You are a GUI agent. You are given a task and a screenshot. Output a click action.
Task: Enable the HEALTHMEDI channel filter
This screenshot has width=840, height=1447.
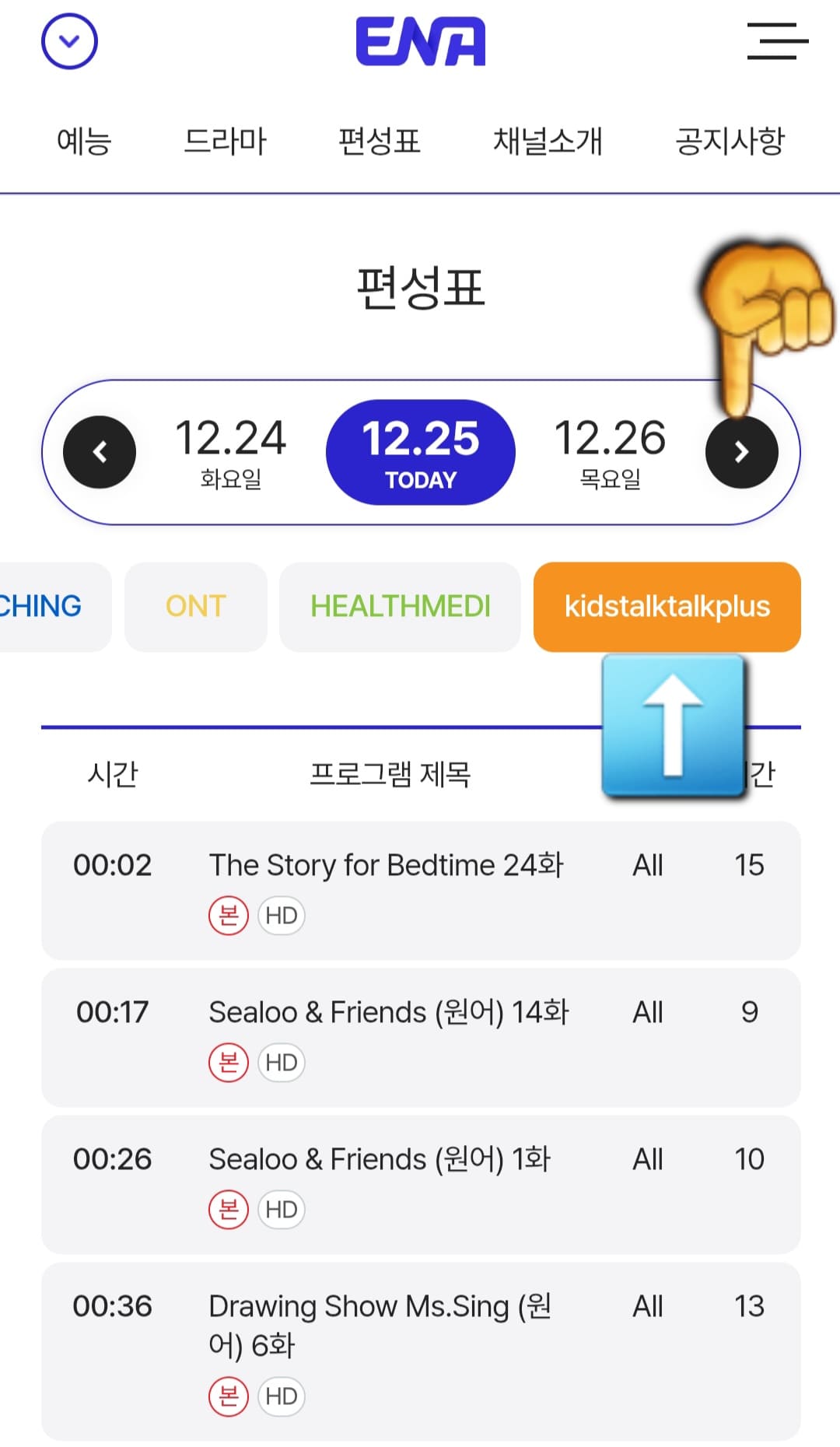pos(400,607)
